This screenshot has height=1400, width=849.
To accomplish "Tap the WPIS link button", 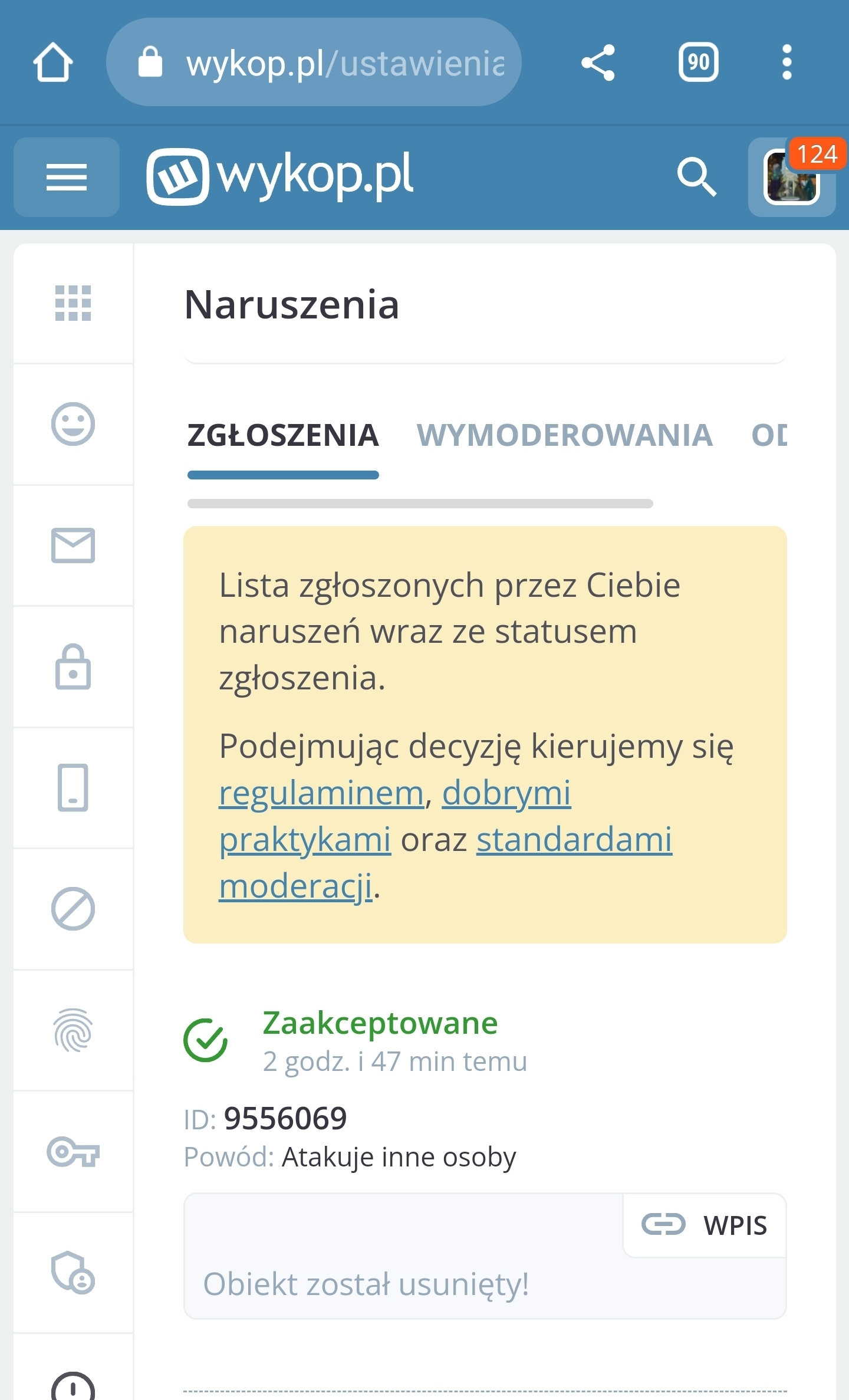I will coord(705,1225).
